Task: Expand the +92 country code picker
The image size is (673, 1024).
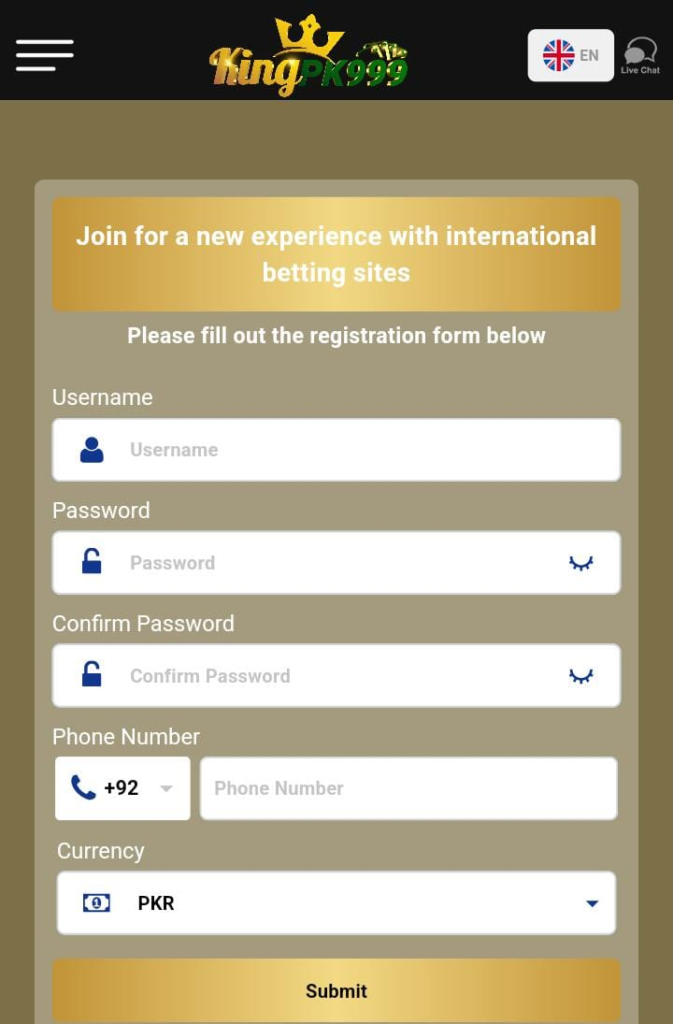Action: pyautogui.click(x=123, y=788)
